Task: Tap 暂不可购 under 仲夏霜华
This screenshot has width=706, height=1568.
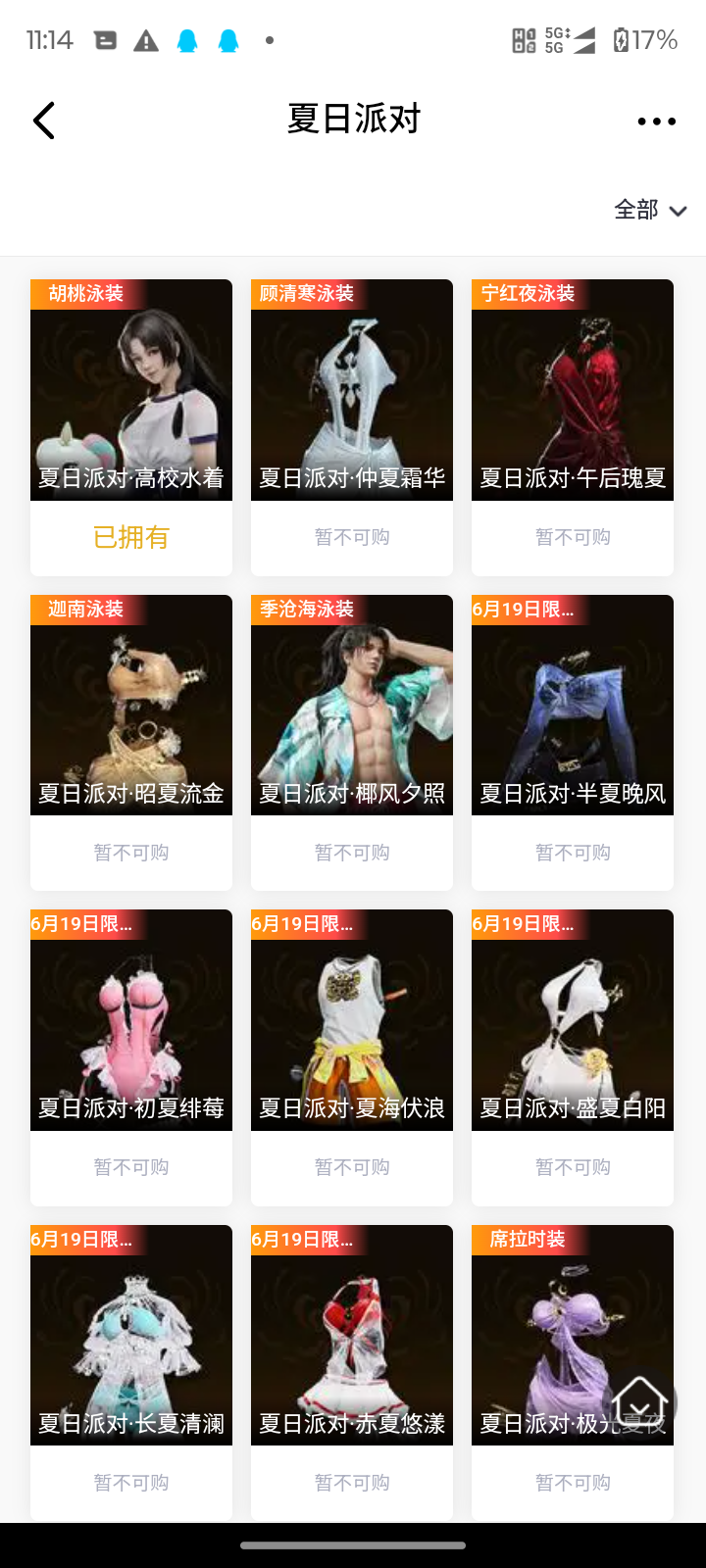Action: (351, 537)
